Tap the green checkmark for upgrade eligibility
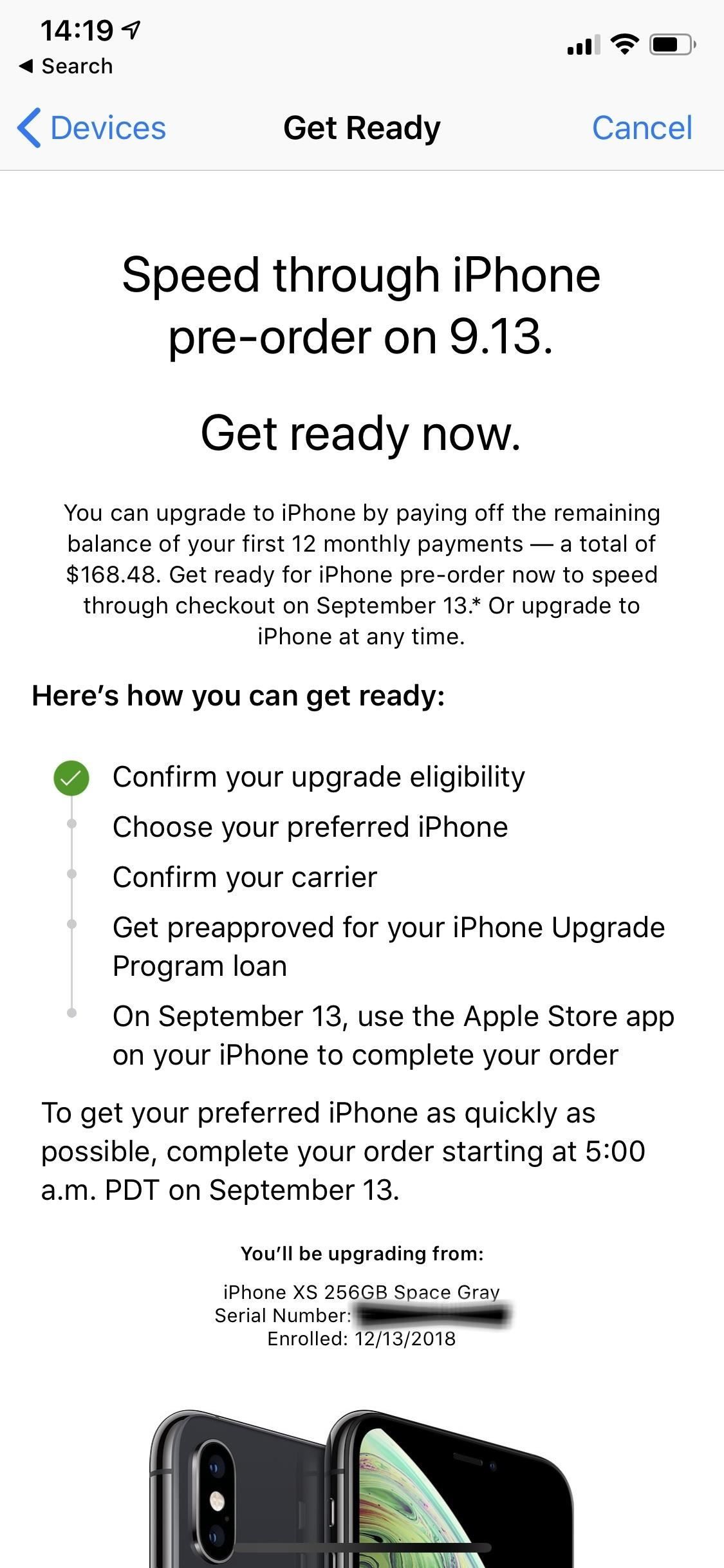Image resolution: width=724 pixels, height=1568 pixels. (72, 777)
